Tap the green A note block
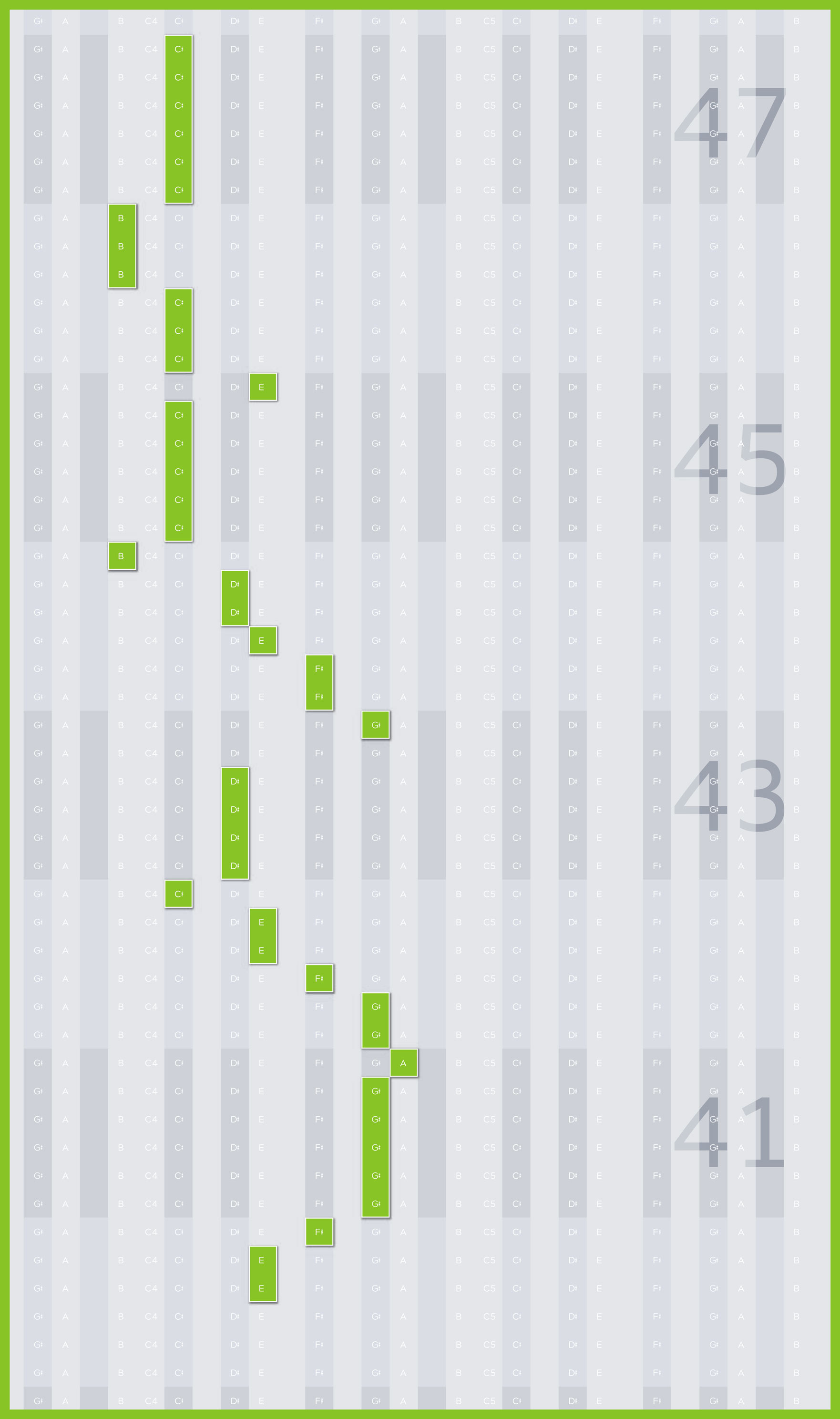 pos(404,1063)
